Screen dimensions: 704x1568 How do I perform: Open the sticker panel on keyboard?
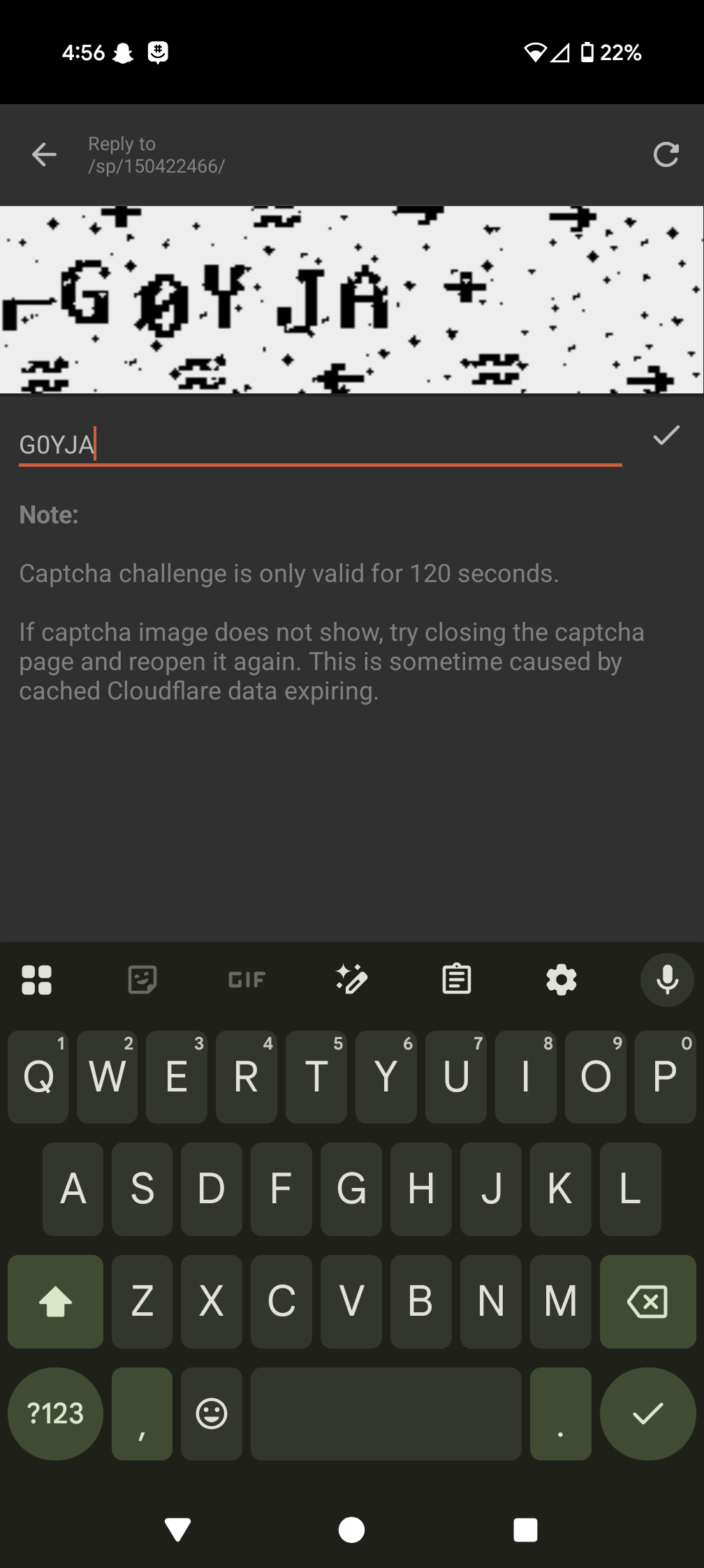coord(142,980)
